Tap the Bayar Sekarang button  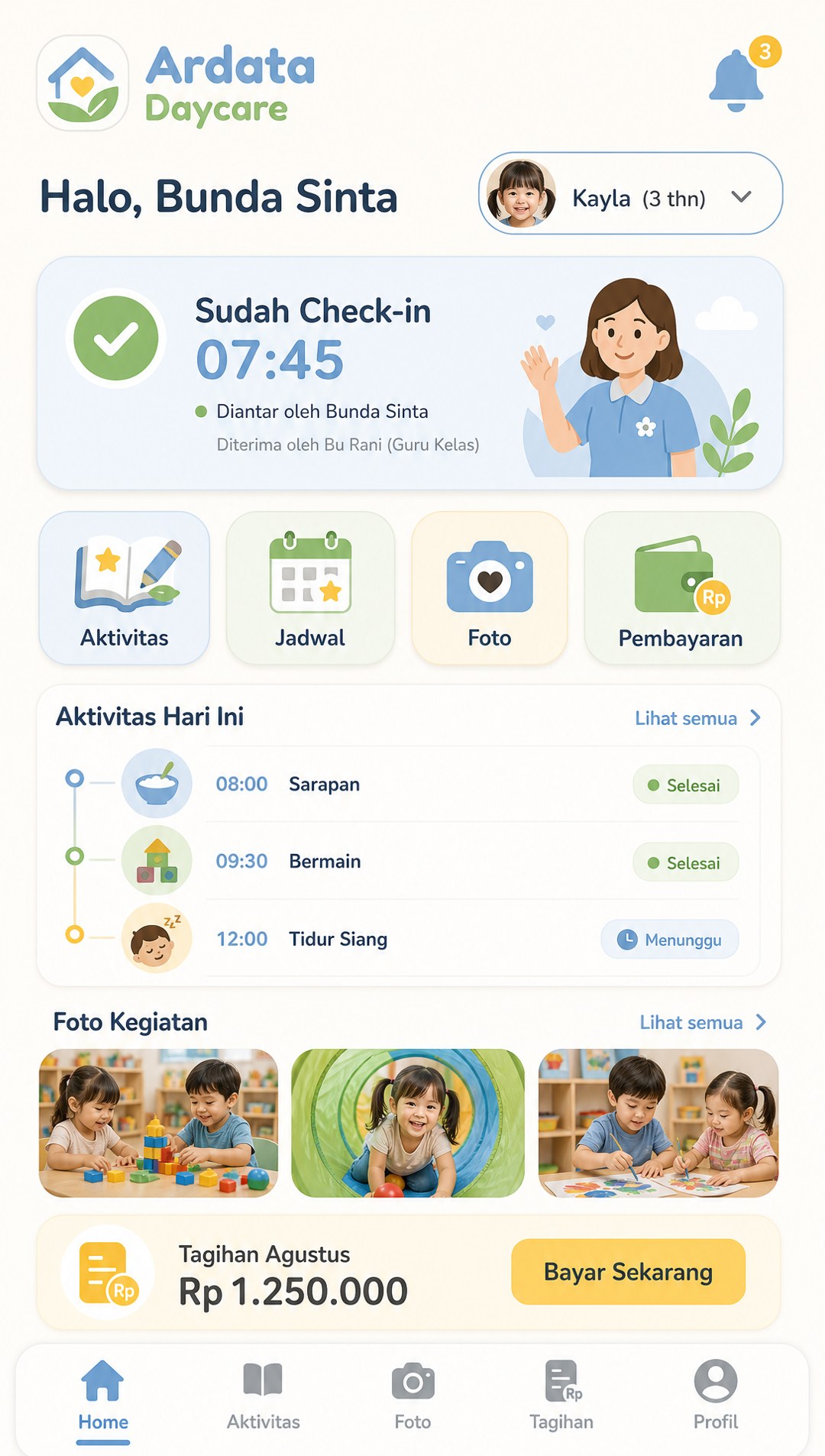[628, 1271]
